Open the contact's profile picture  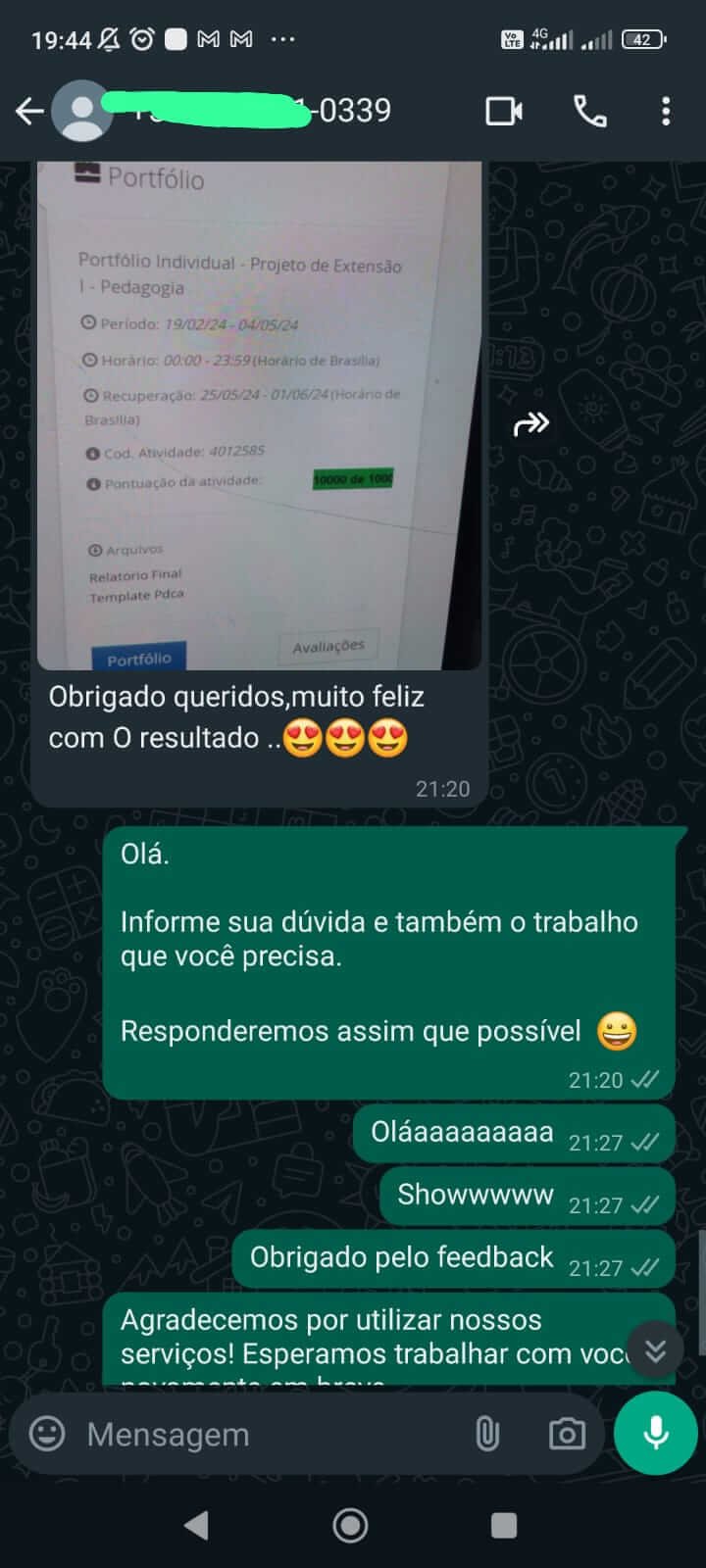click(x=82, y=112)
